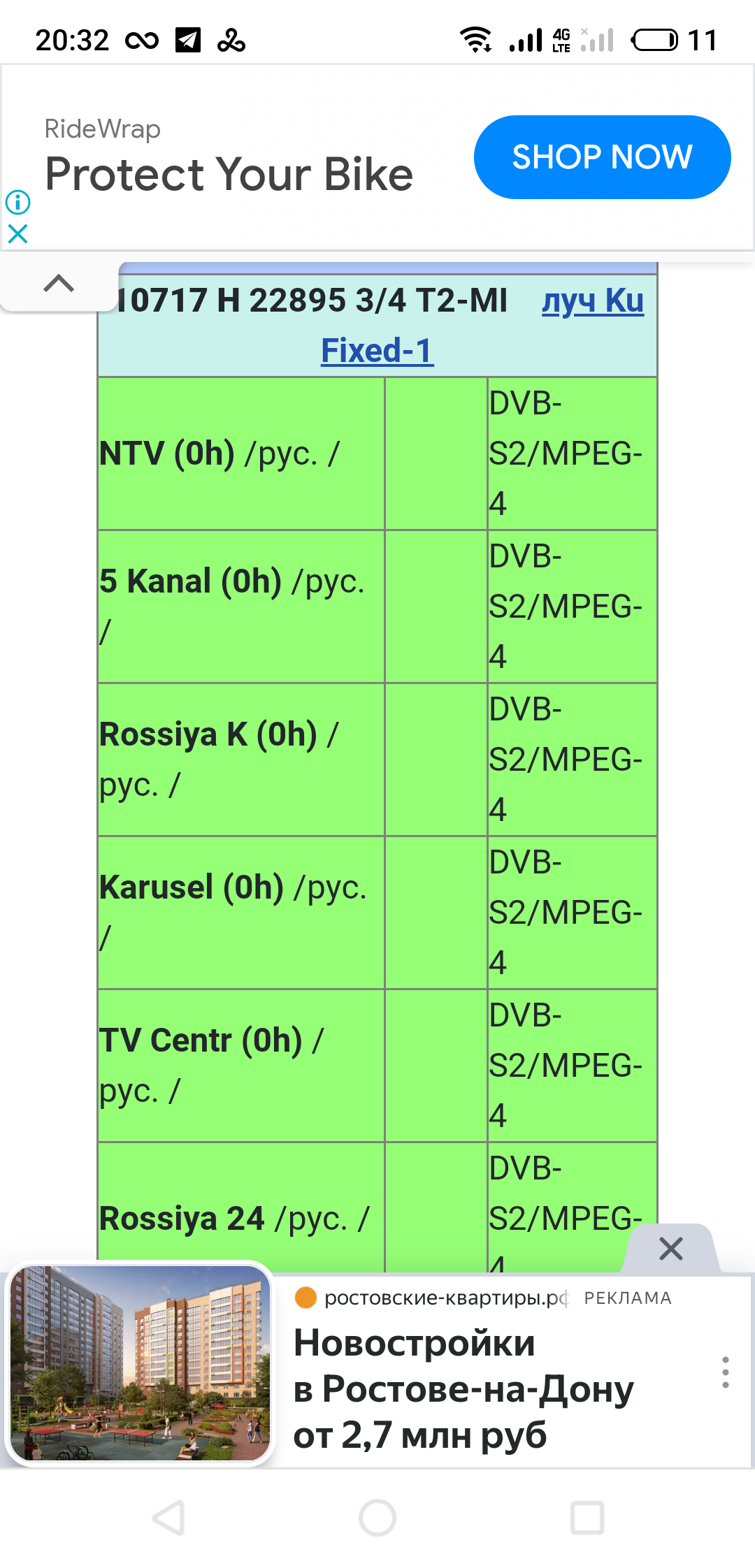This screenshot has width=755, height=1568.
Task: Go back with the navigation bar
Action: click(168, 1518)
